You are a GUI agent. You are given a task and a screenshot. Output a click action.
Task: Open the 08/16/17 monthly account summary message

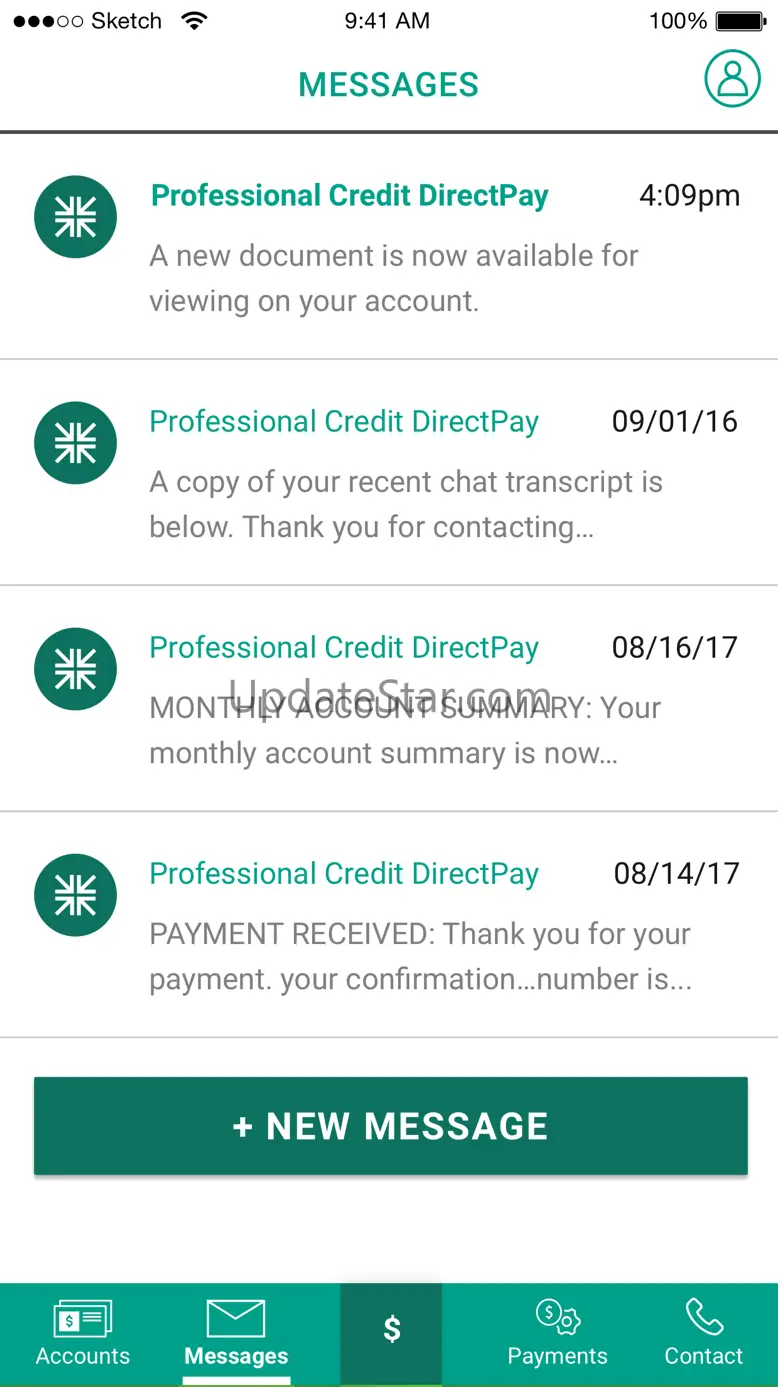pos(390,699)
